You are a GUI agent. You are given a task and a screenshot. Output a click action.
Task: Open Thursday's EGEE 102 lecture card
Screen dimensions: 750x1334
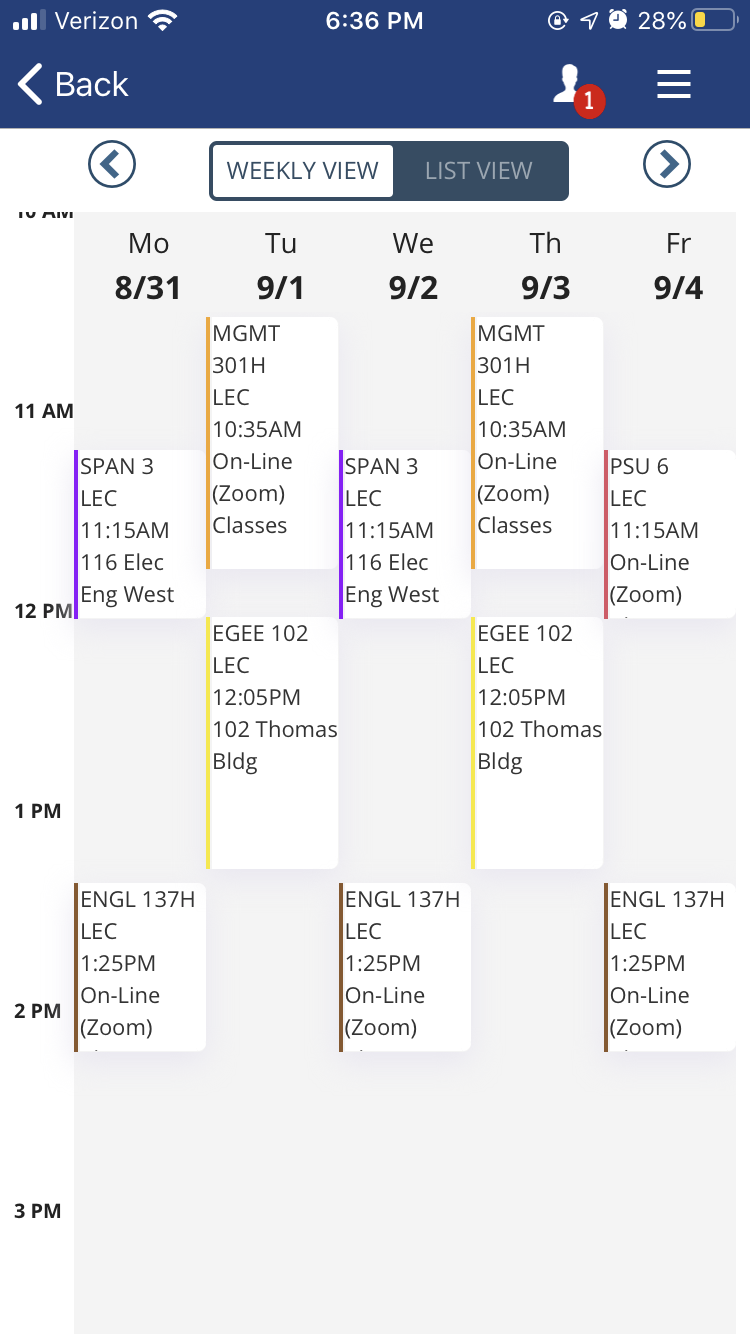click(x=537, y=743)
